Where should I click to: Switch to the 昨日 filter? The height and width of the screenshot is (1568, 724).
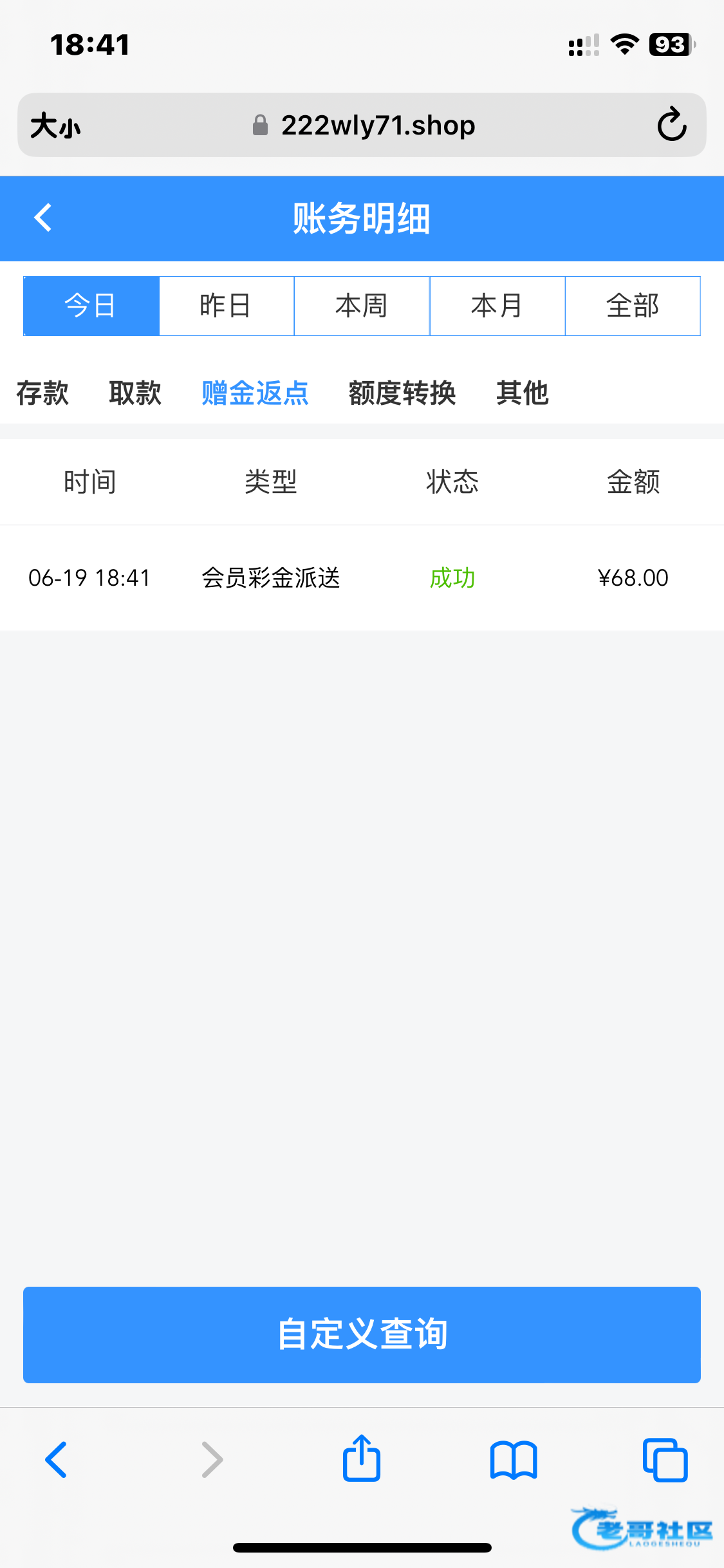coord(226,306)
